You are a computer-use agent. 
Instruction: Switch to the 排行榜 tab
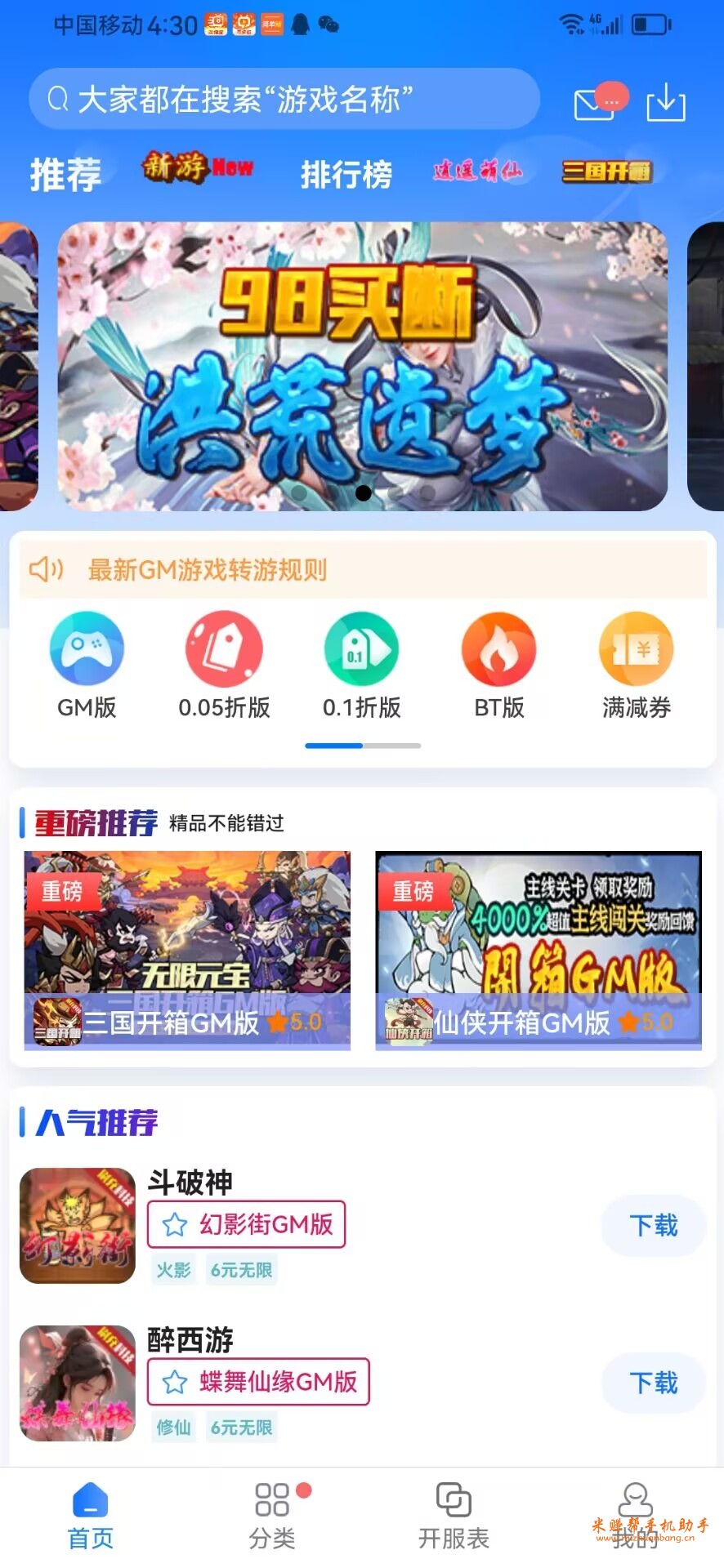(x=346, y=174)
